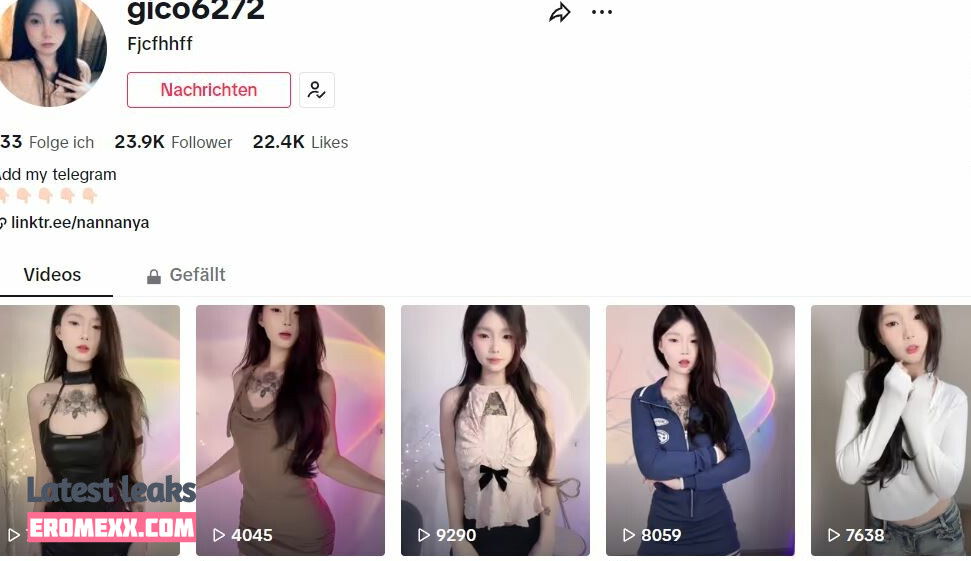The width and height of the screenshot is (971, 561).
Task: Open the video with 8059 views
Action: coord(700,430)
